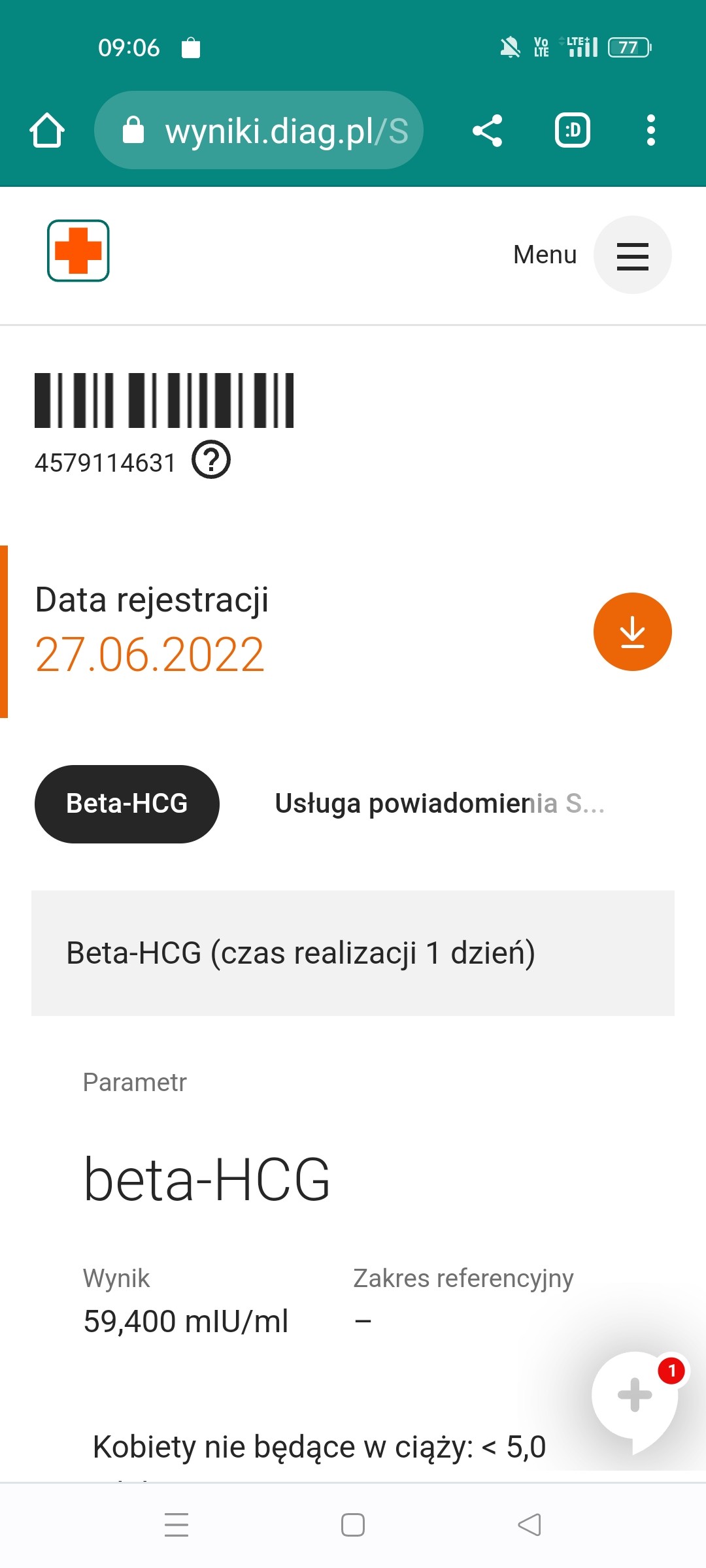This screenshot has height=1568, width=706.
Task: Download the results from 27.06.2022
Action: click(632, 632)
